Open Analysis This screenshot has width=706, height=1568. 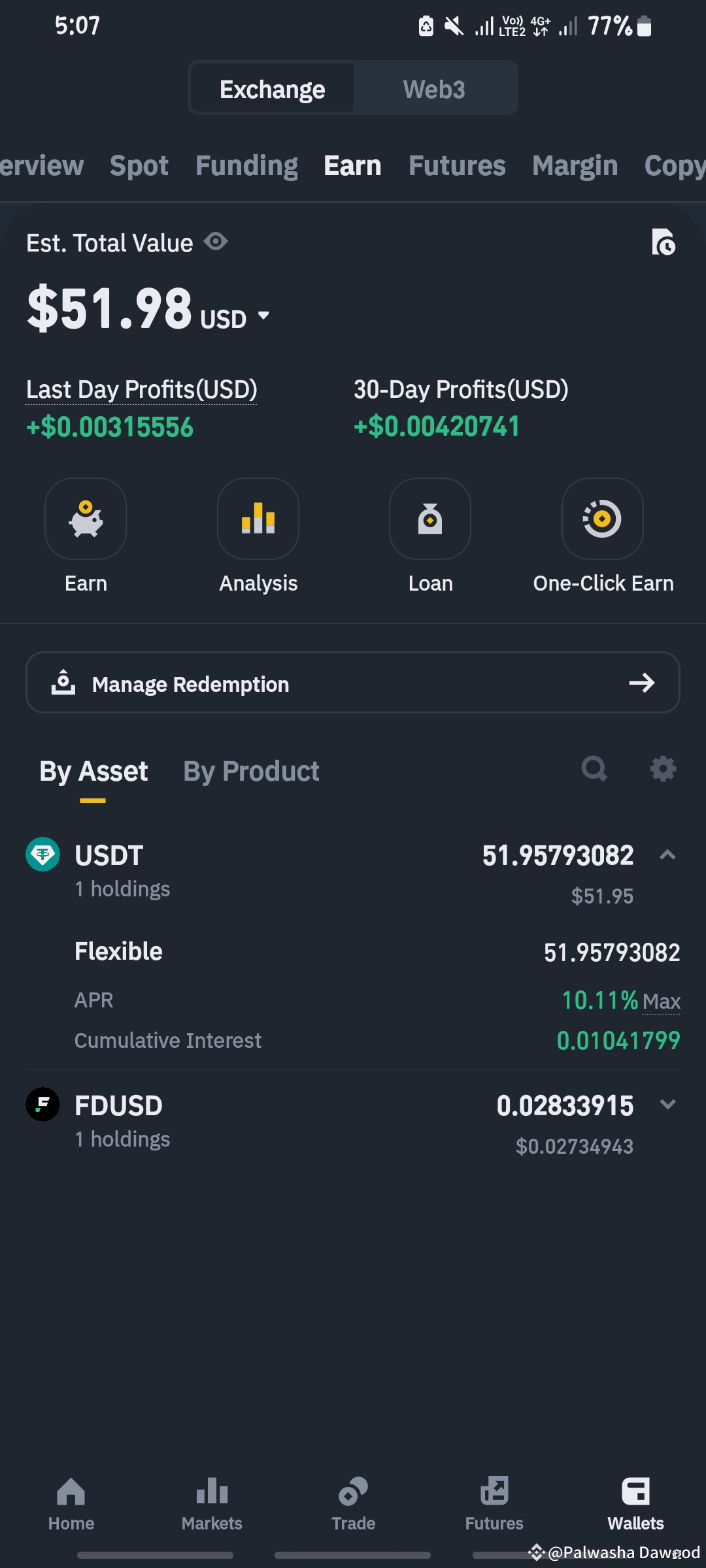click(x=258, y=519)
